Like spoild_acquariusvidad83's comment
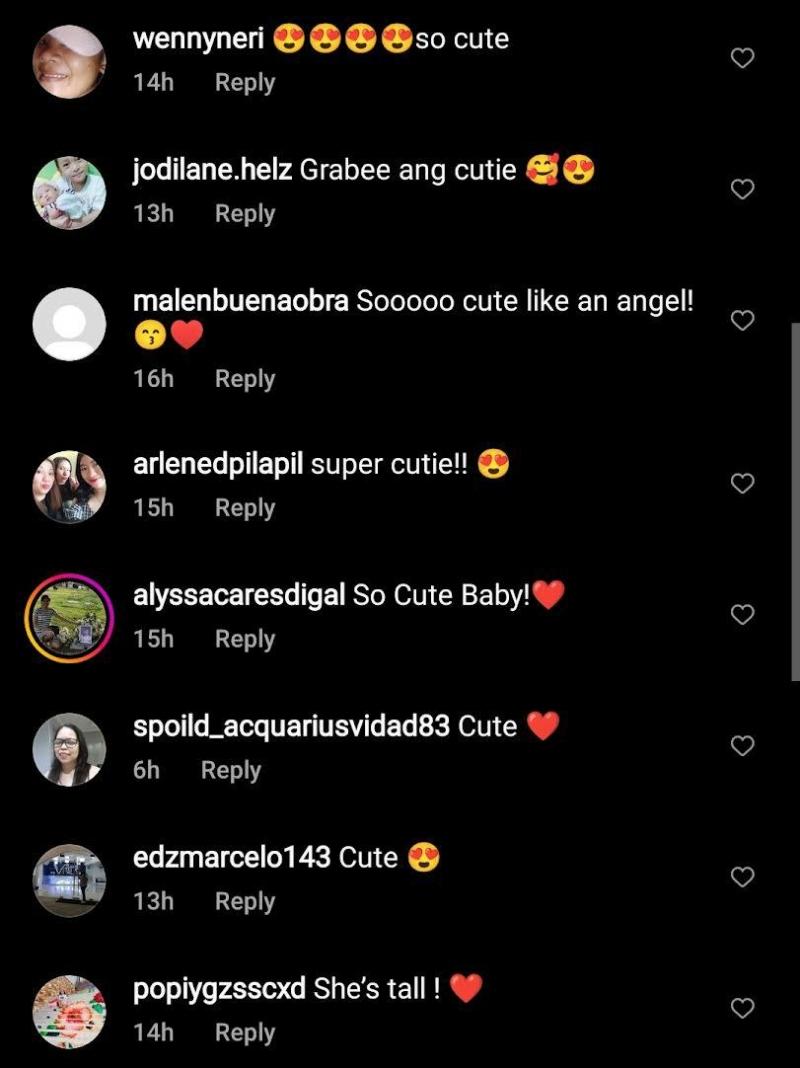This screenshot has width=800, height=1068. click(x=742, y=746)
